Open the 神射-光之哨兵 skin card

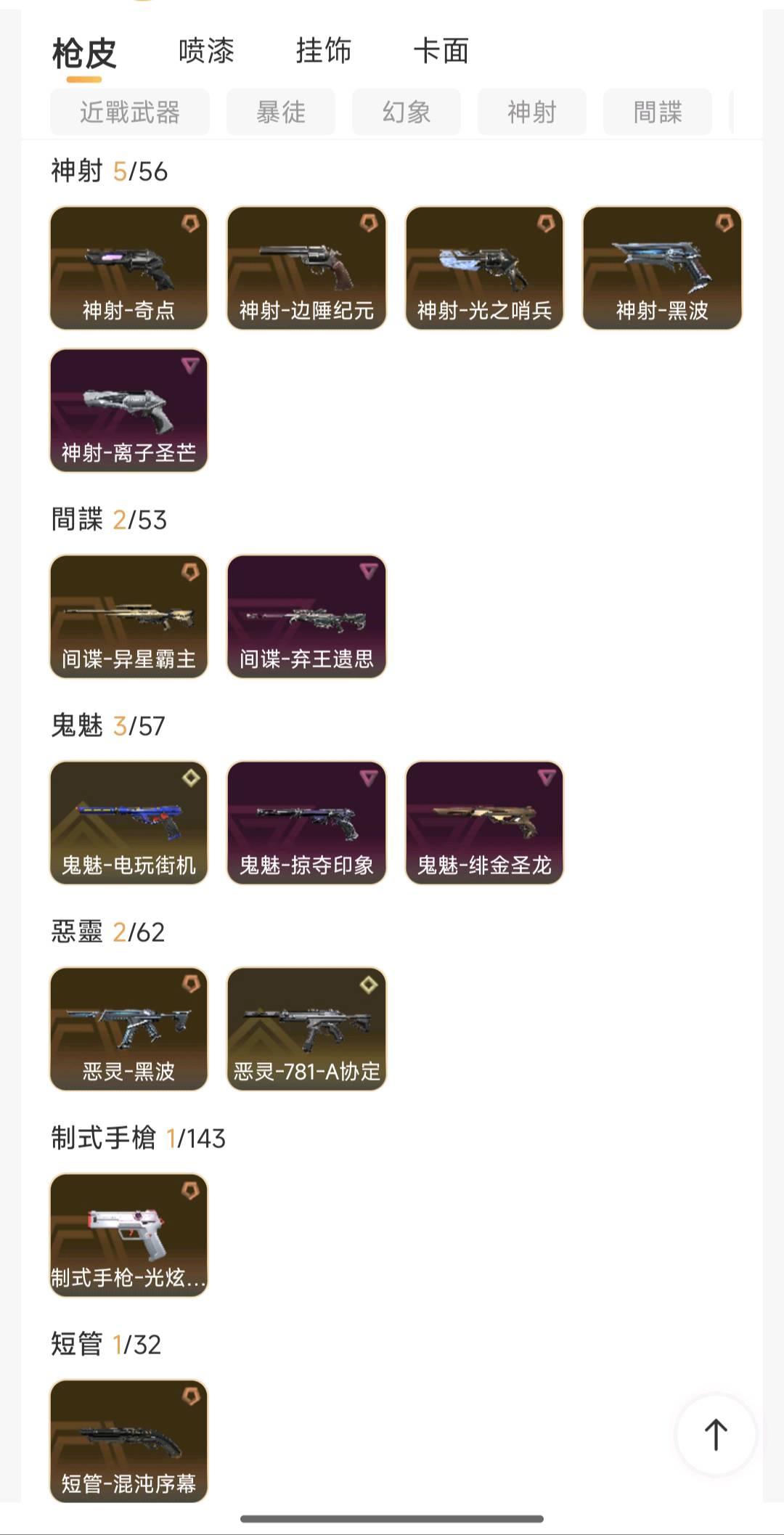point(484,268)
